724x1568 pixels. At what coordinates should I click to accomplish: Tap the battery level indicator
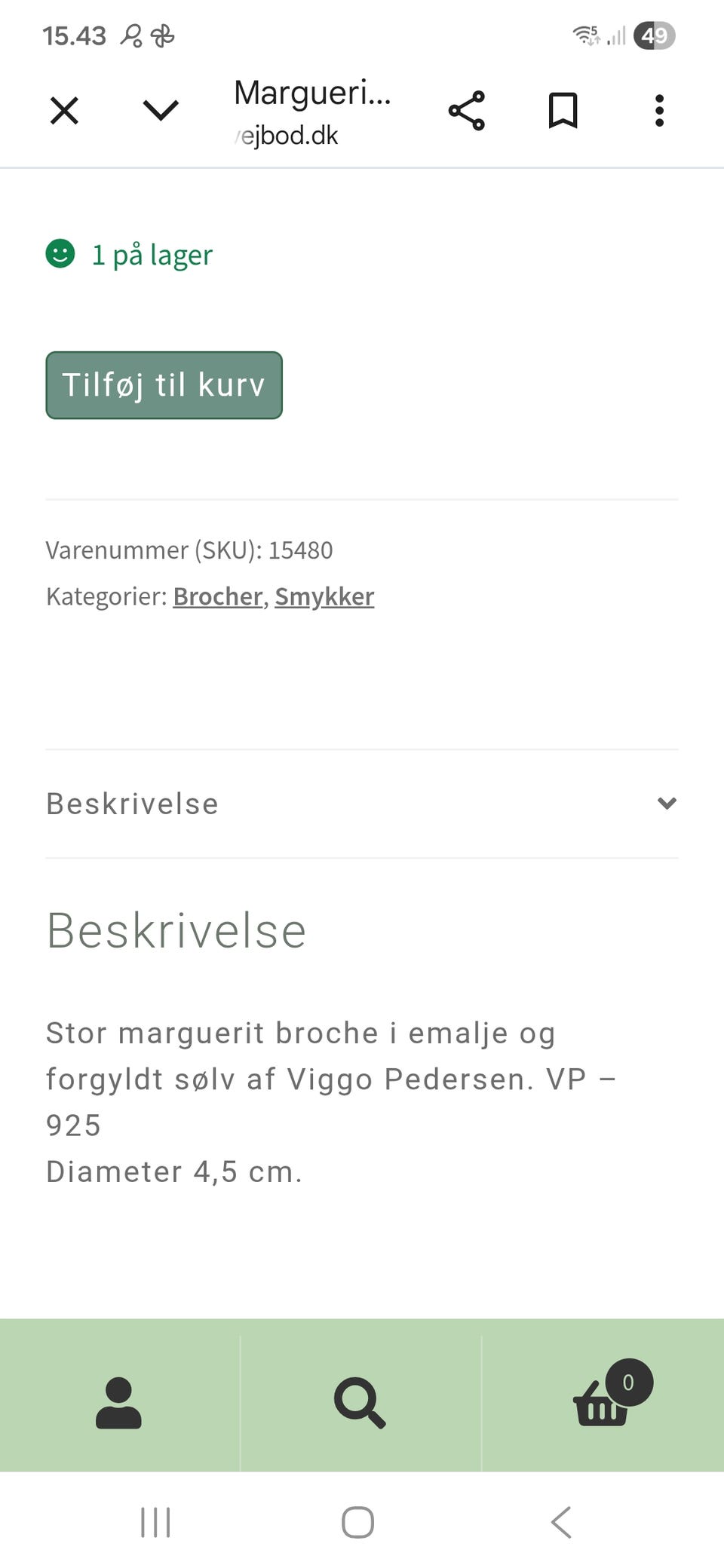click(653, 35)
